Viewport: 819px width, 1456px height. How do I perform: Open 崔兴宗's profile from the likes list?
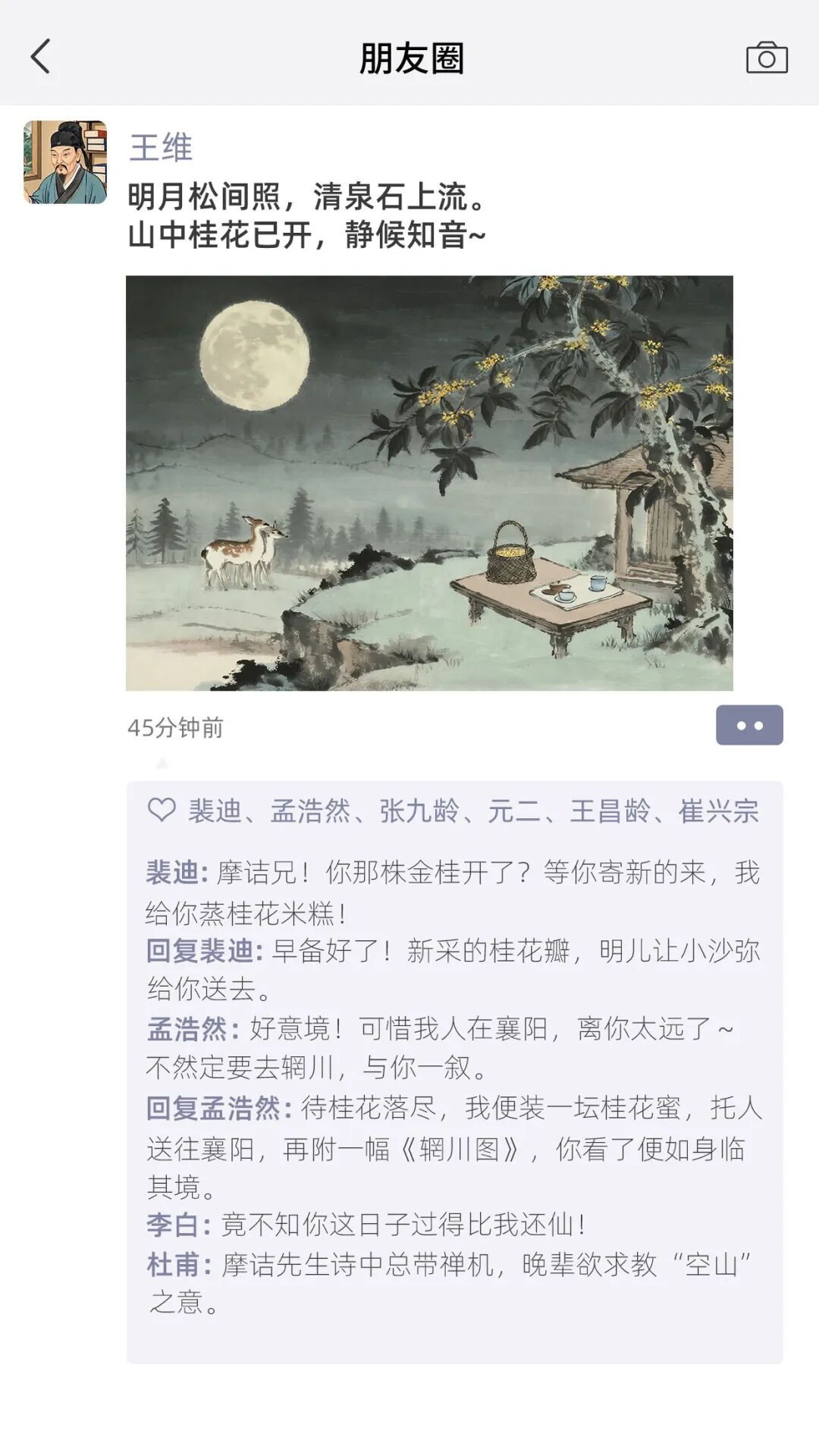718,811
